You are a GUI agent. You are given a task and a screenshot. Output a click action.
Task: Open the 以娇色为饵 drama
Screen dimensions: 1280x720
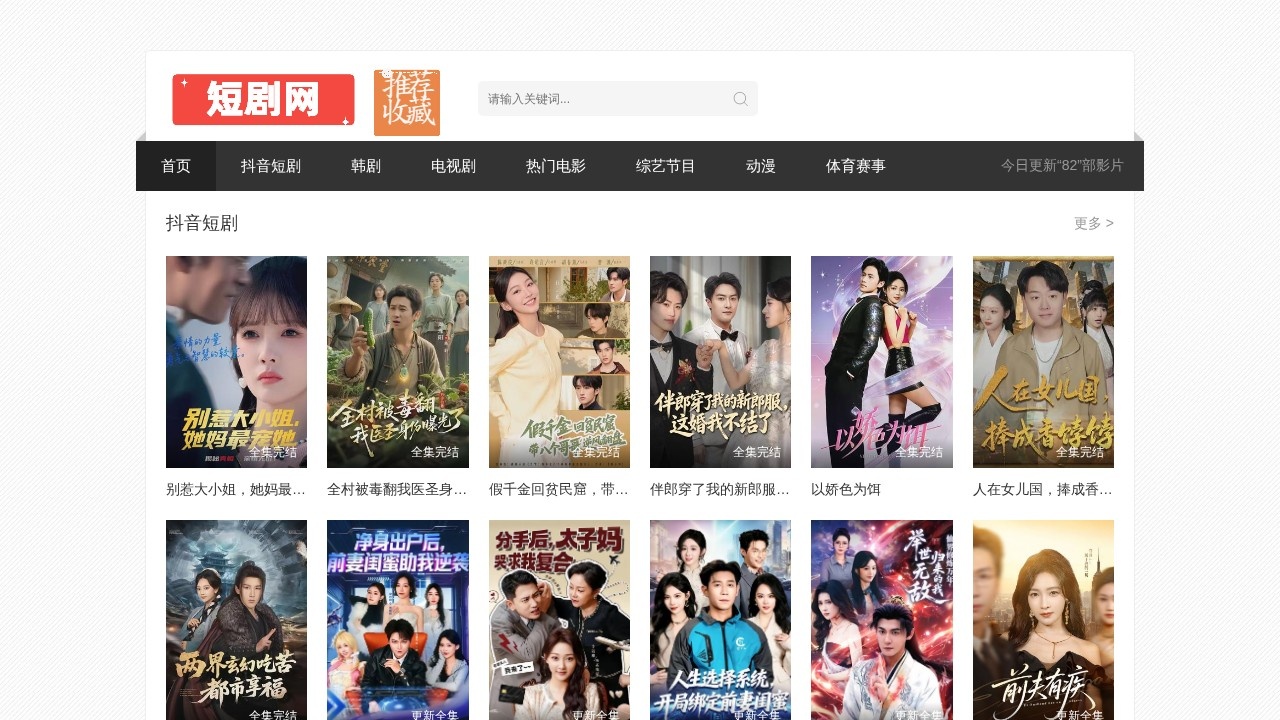[882, 362]
